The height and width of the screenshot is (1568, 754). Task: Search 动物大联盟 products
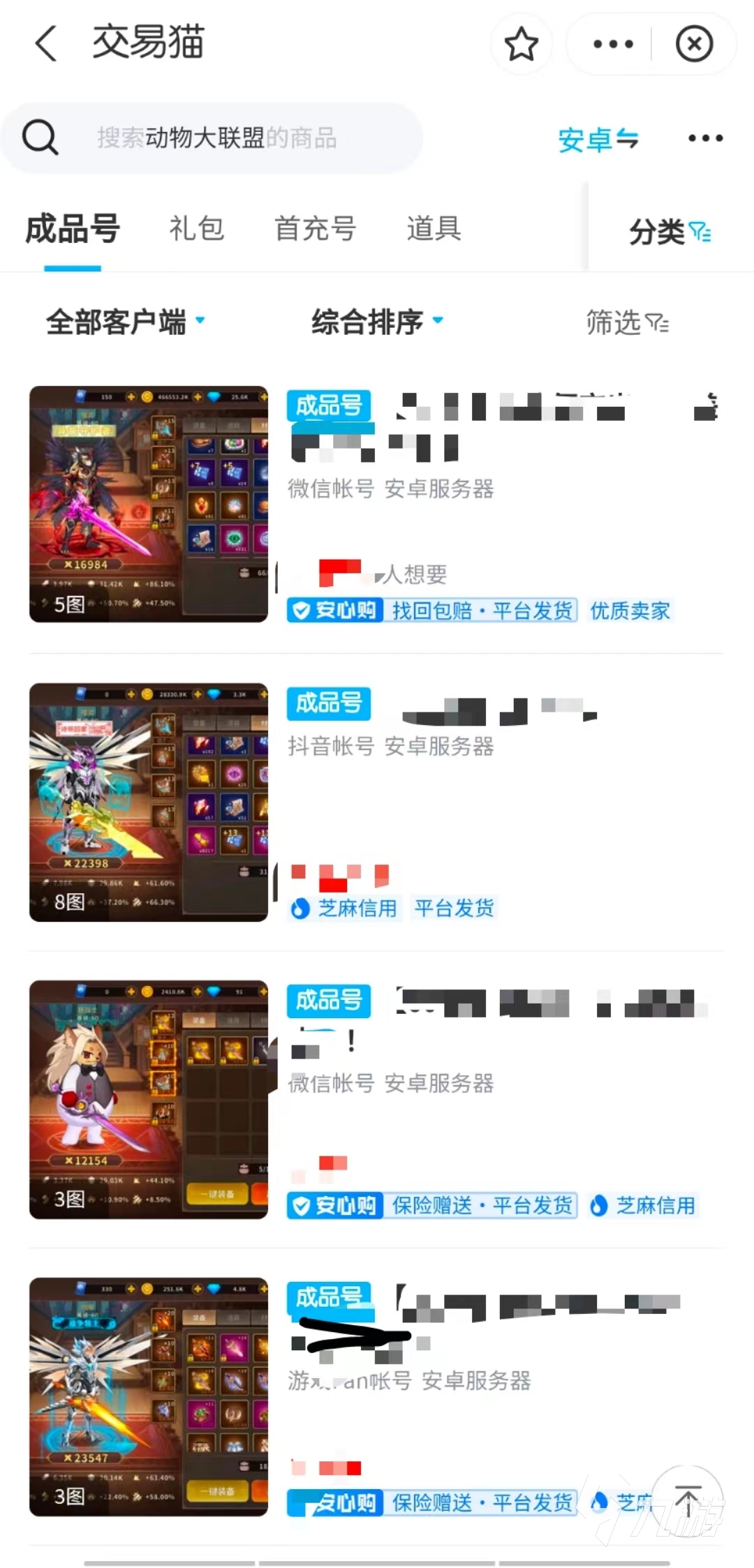pos(216,137)
